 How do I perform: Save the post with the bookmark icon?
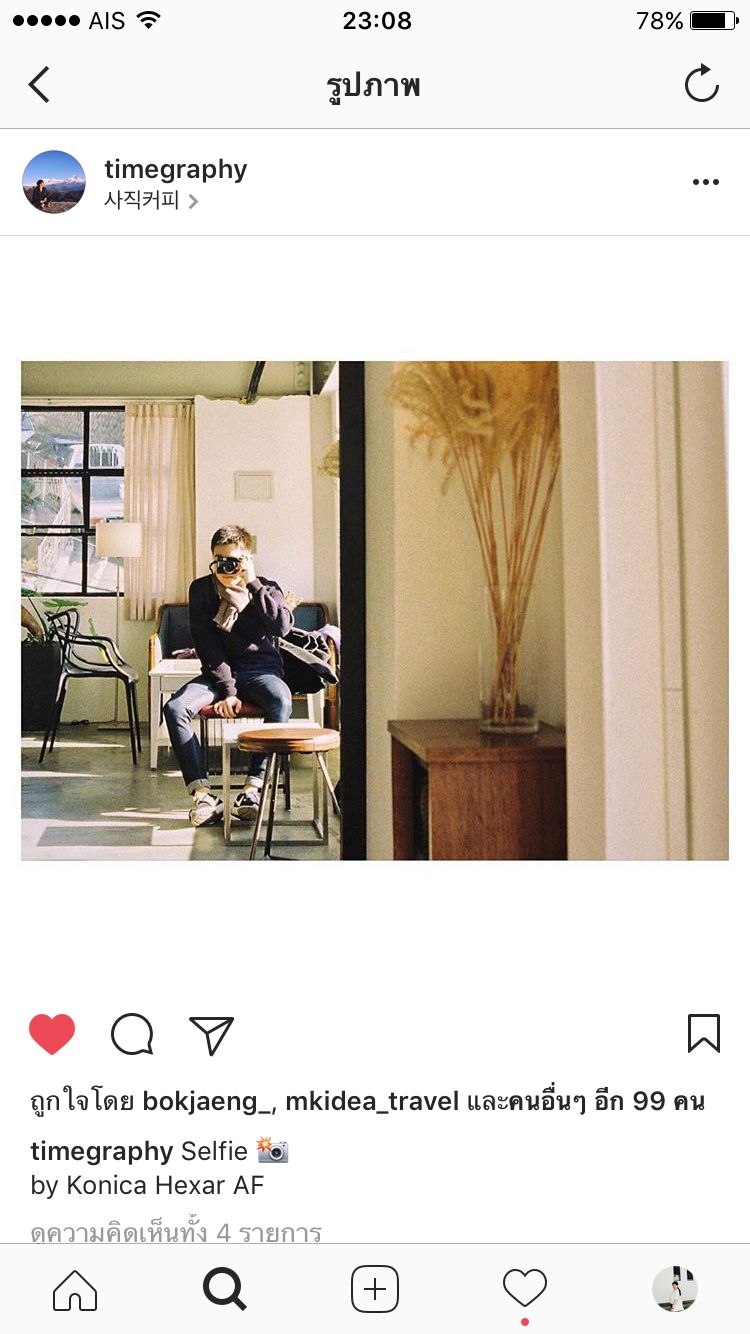(703, 1033)
